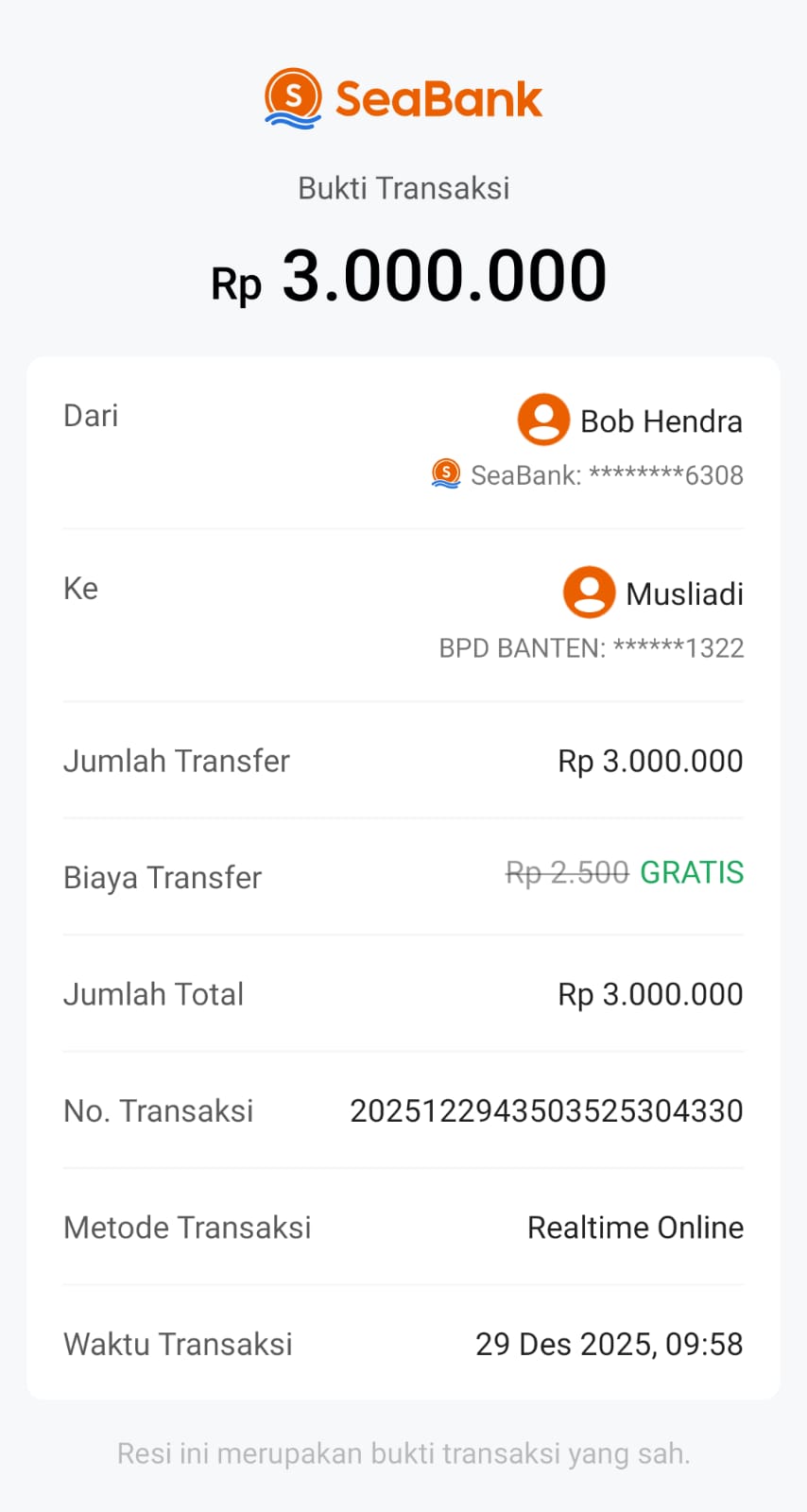
Task: Click the Metode Transaksi row label
Action: tap(187, 1227)
